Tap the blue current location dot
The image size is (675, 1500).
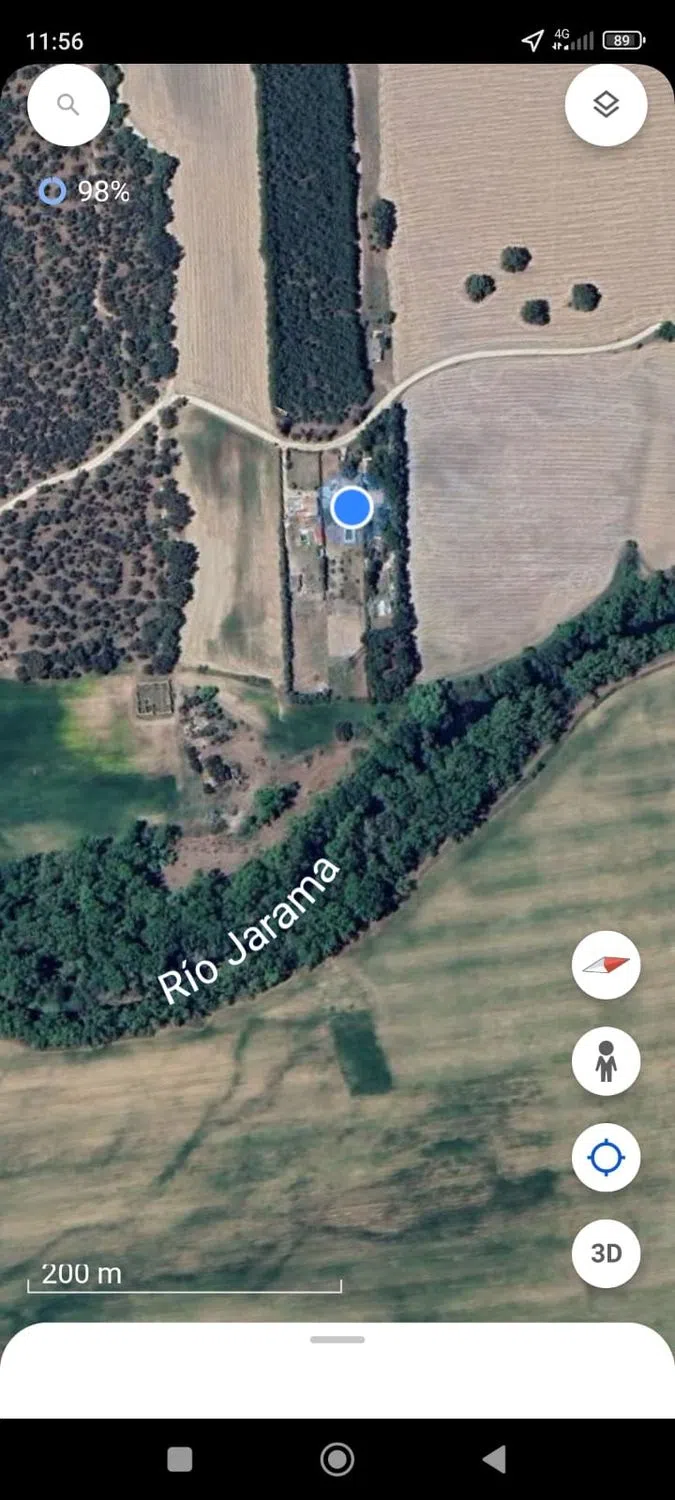coord(351,508)
